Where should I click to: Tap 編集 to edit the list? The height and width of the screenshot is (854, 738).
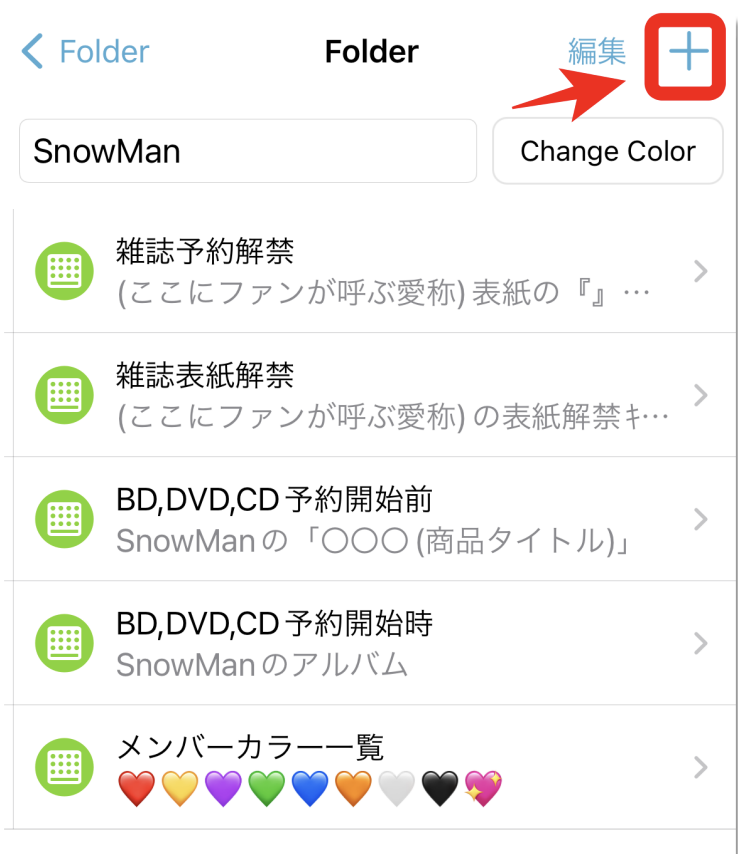(x=596, y=52)
